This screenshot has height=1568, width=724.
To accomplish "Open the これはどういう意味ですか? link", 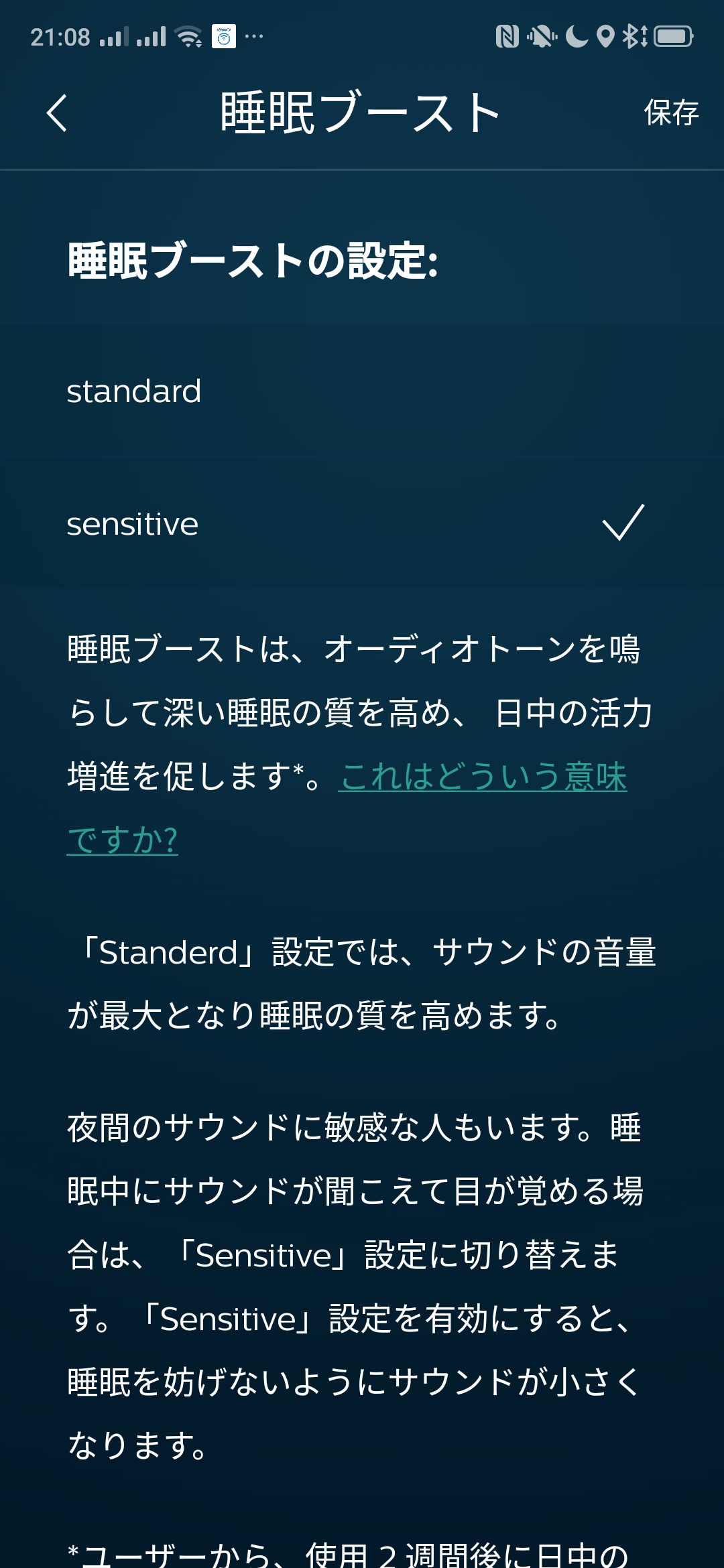I will (483, 777).
